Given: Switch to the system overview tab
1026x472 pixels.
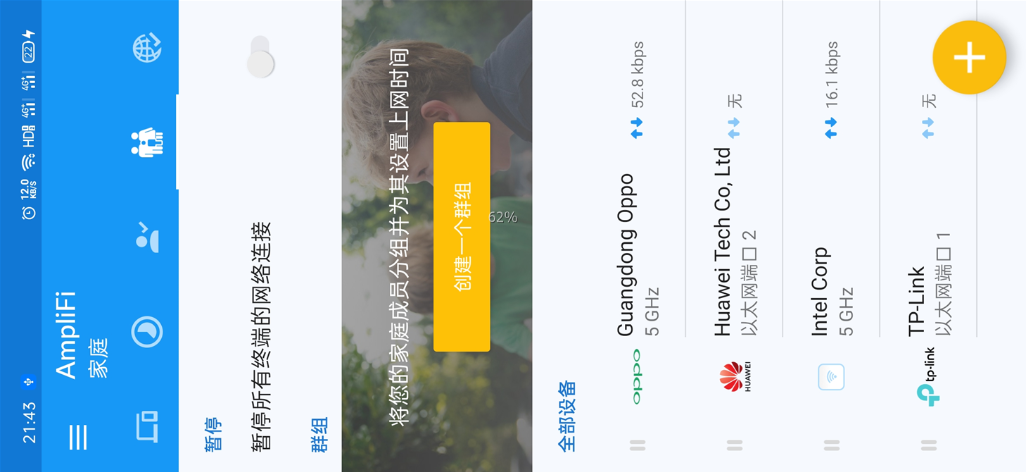Looking at the screenshot, I should 147,426.
